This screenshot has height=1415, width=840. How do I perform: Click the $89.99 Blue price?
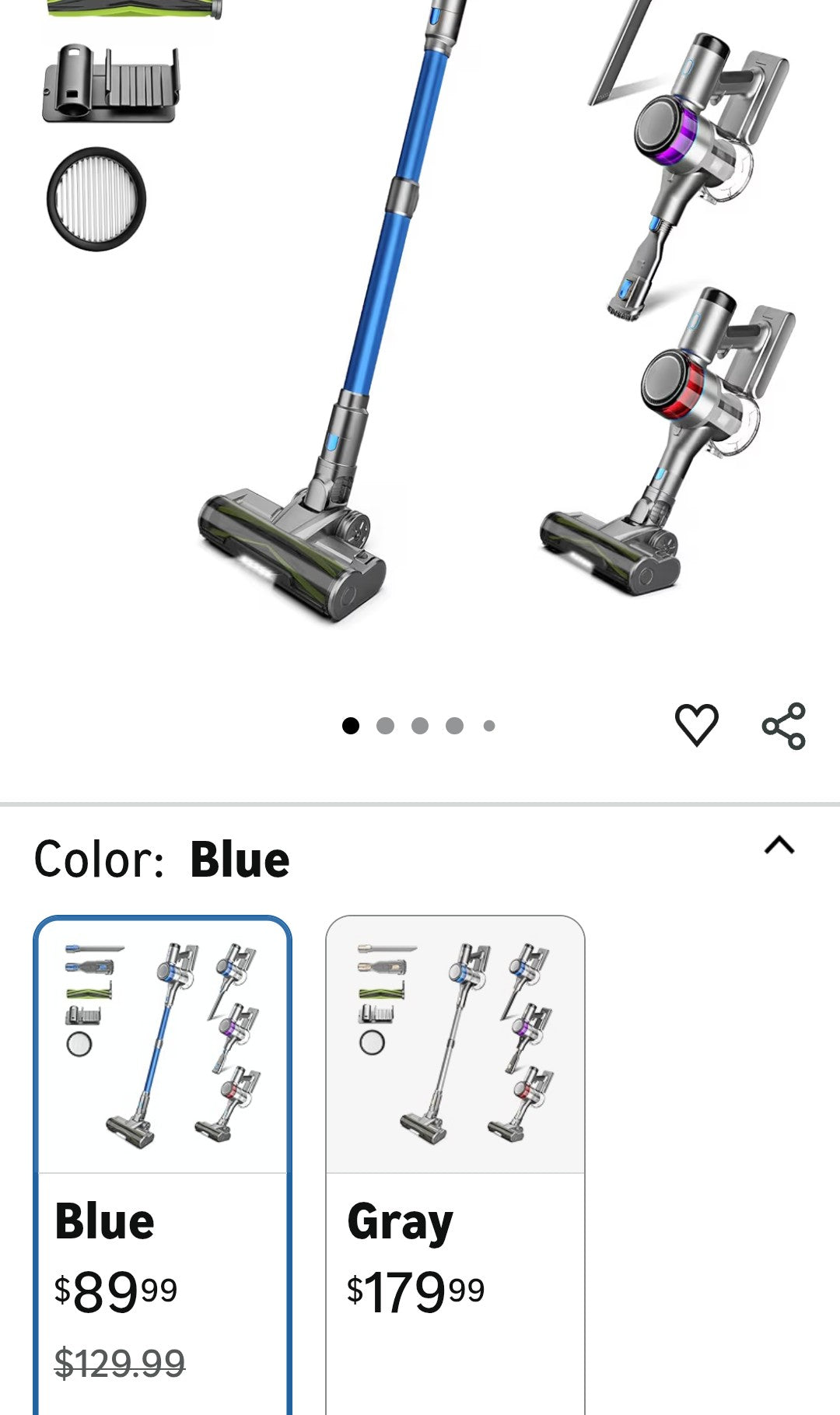[115, 1287]
